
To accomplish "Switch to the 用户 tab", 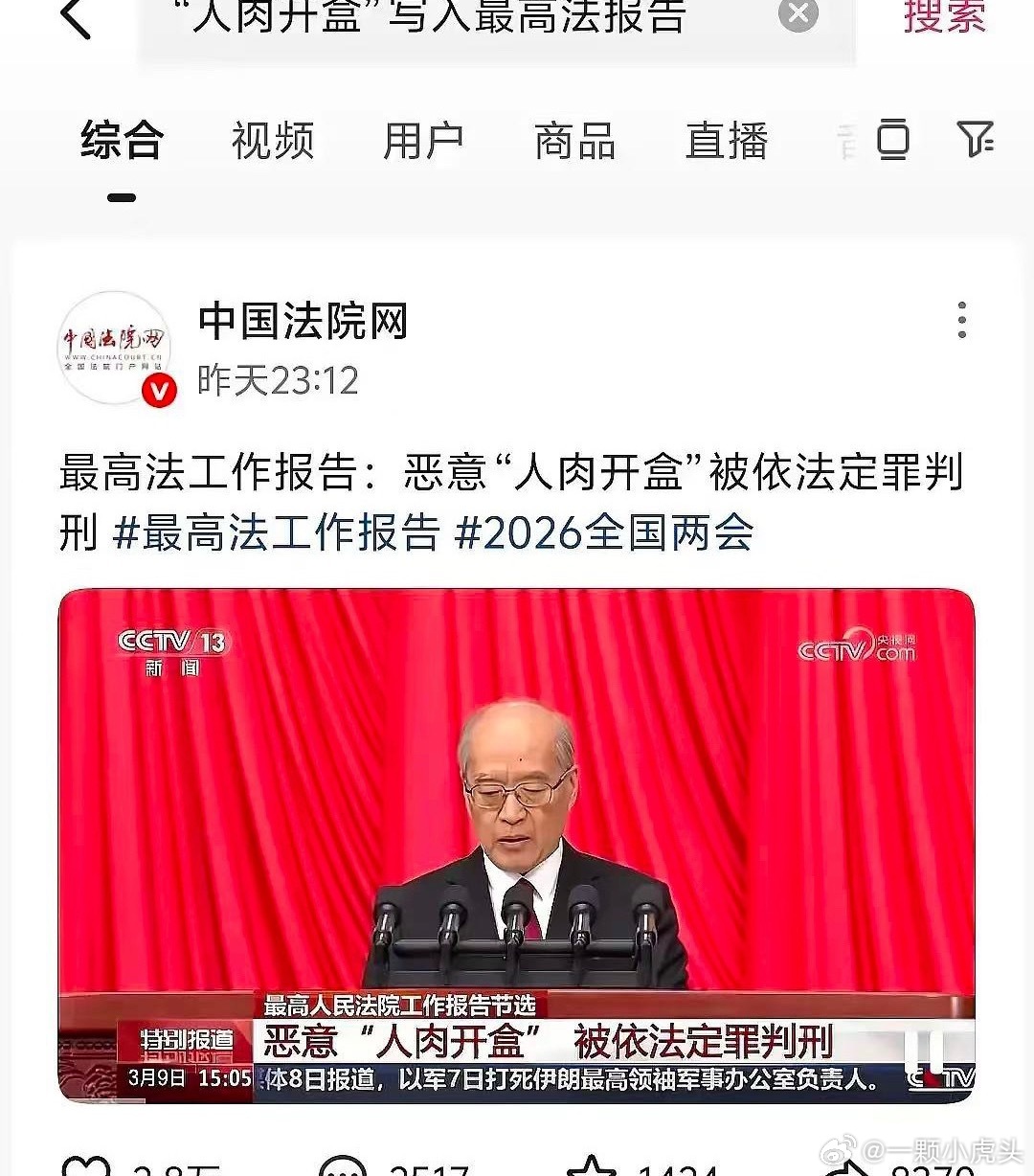I will tap(423, 141).
